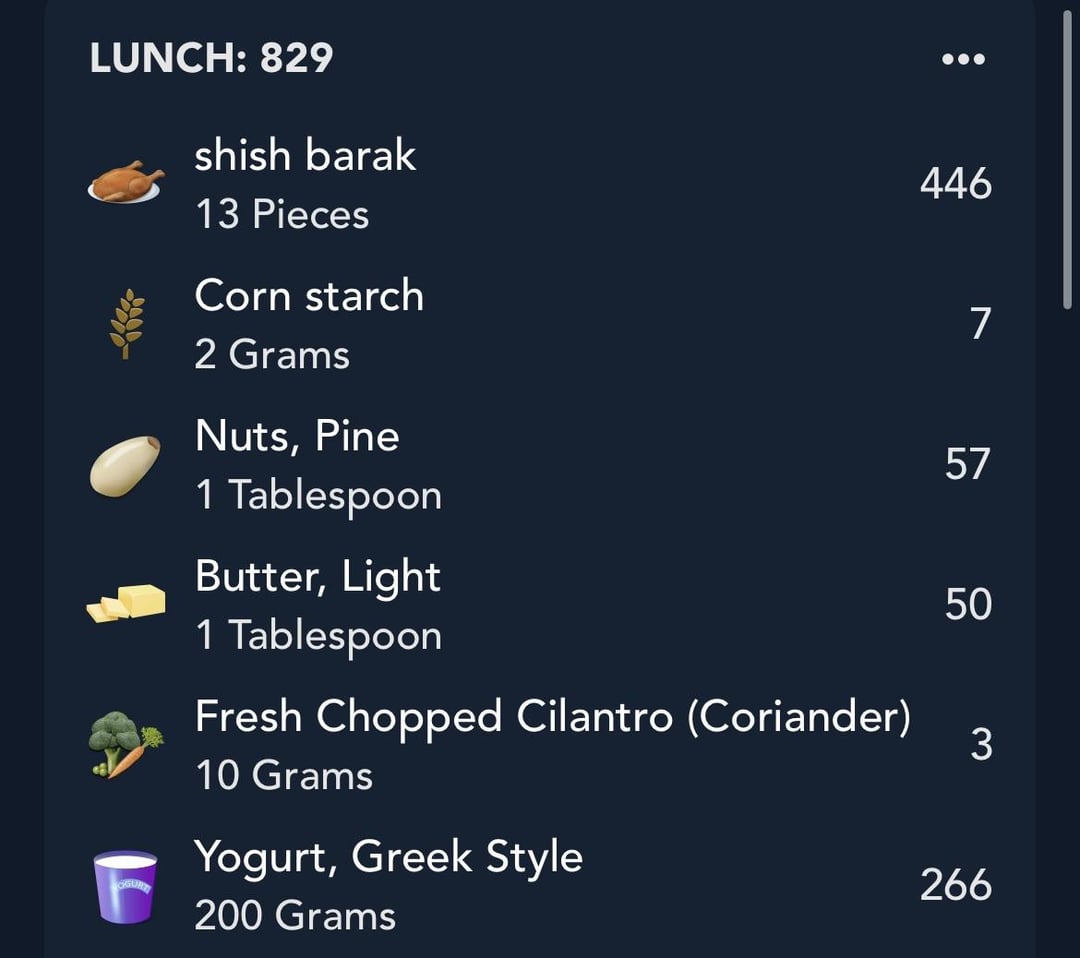Screen dimensions: 1080x958
Task: View Fresh Chopped Cilantro entry details
Action: click(x=540, y=745)
